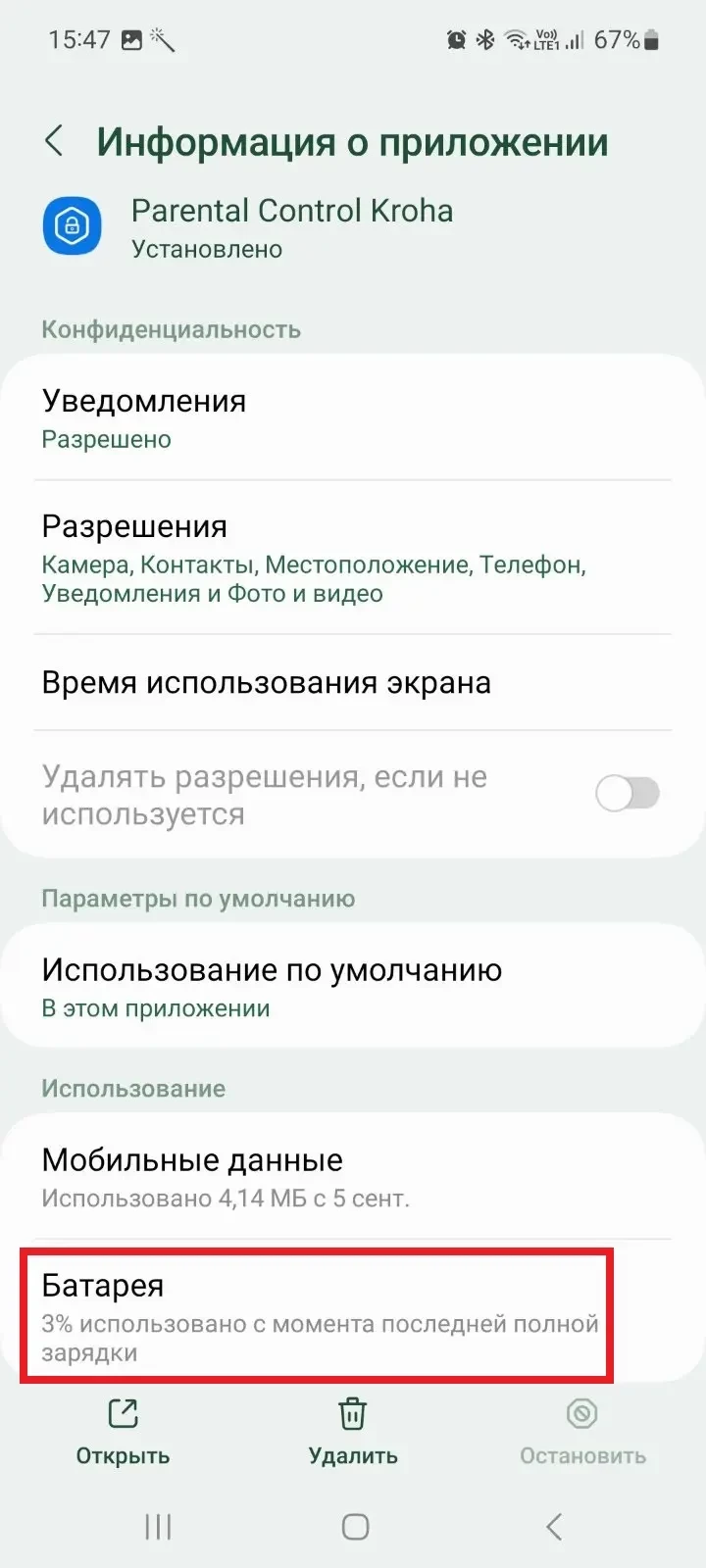This screenshot has height=1568, width=706.
Task: Open Мобильные данные usage
Action: tap(353, 1177)
